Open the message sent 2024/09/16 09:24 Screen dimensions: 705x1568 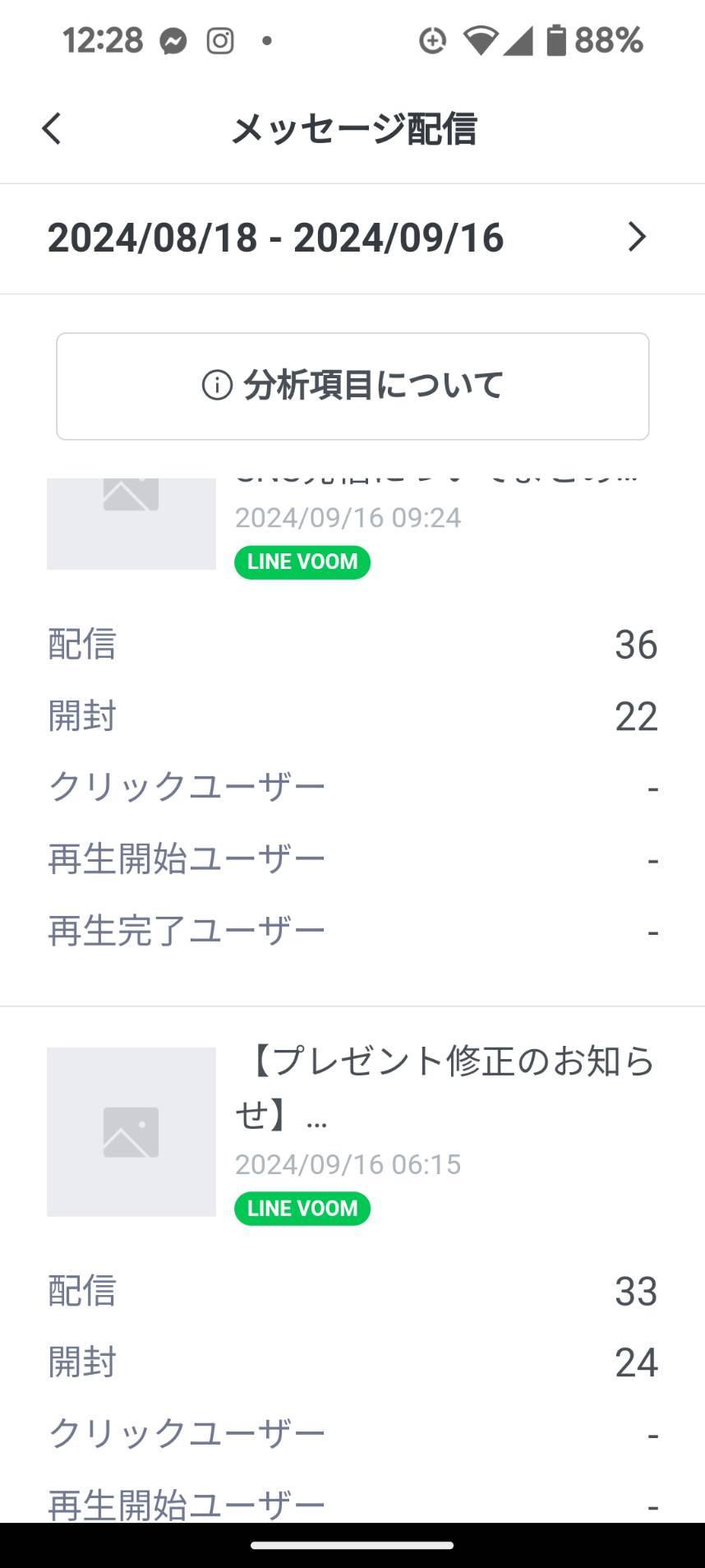click(352, 528)
